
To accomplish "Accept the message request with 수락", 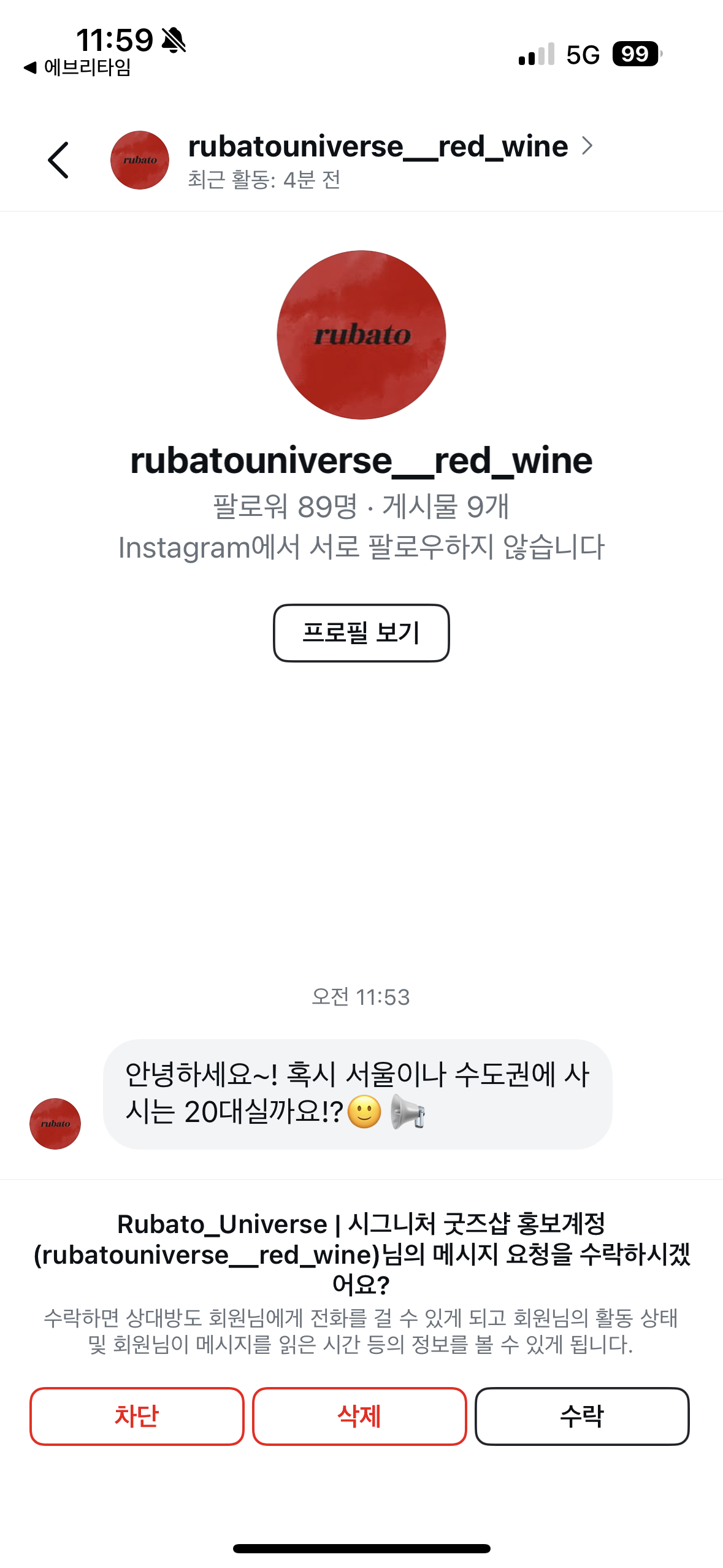I will coord(582,1416).
